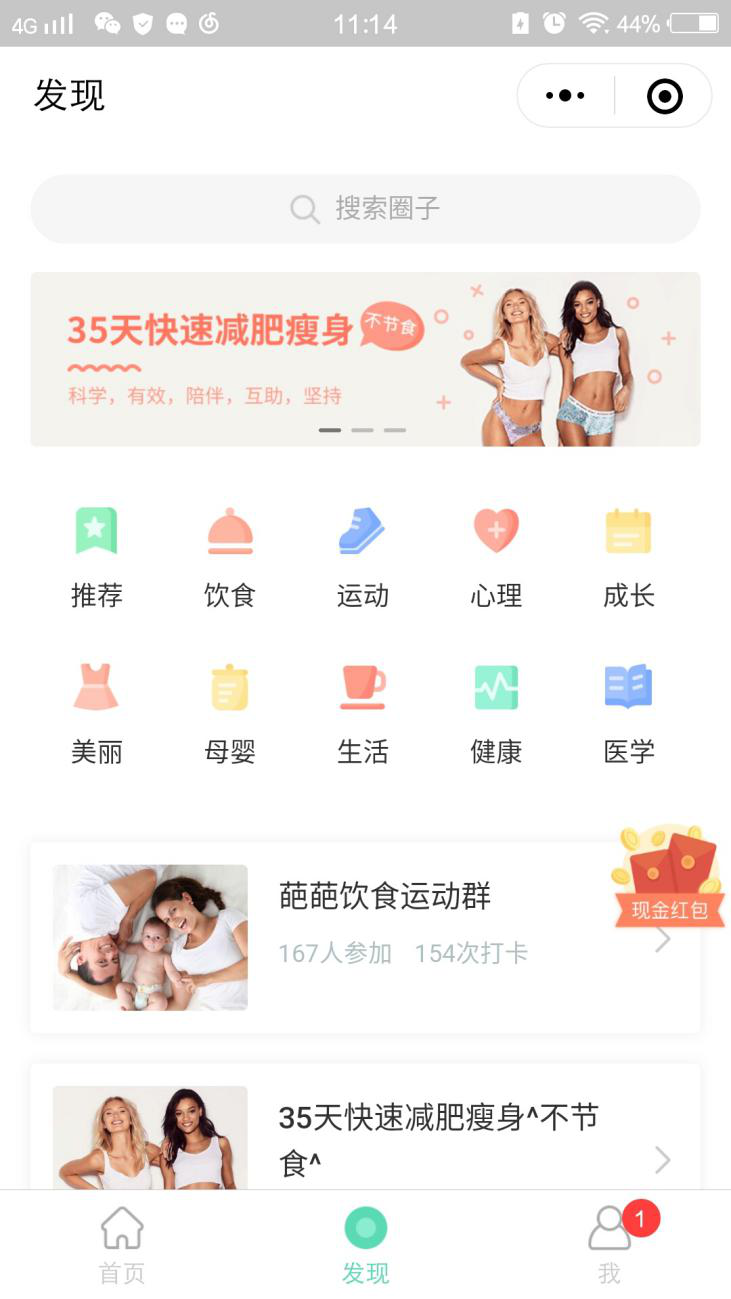
Task: Tap the 搜索圈子 search box
Action: [365, 209]
